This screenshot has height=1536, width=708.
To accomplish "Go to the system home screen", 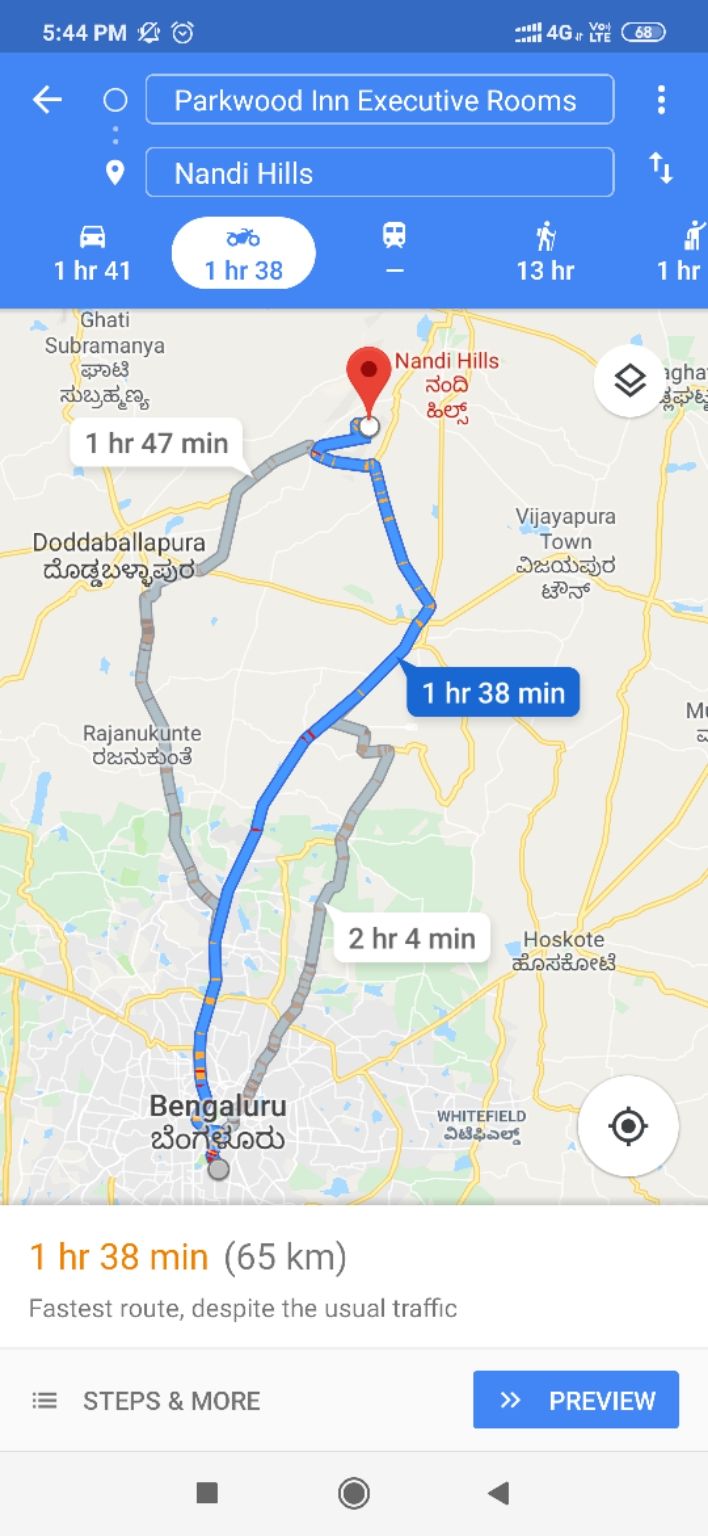I will (353, 1493).
